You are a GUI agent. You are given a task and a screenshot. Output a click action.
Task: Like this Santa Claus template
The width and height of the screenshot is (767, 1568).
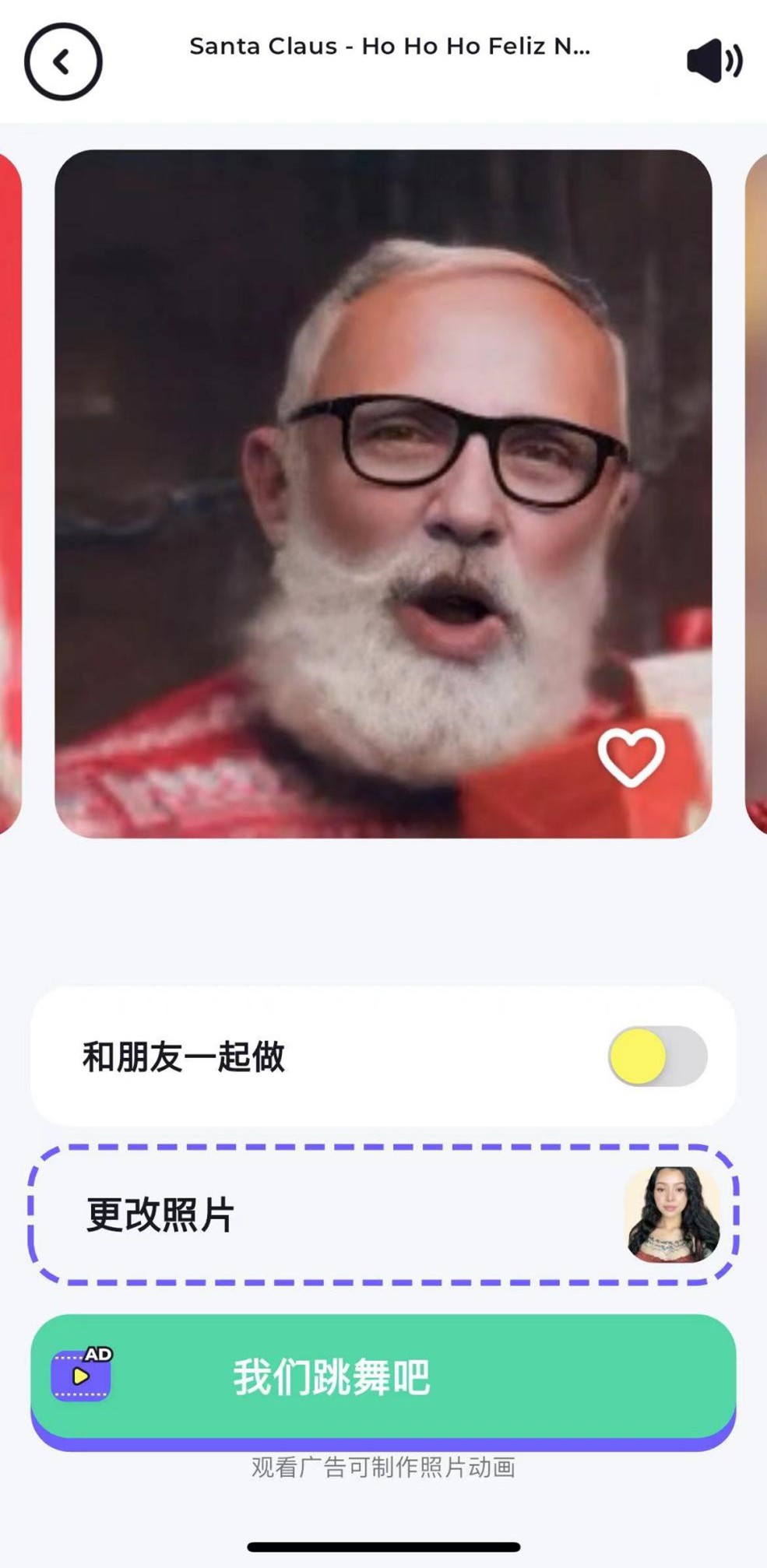631,757
